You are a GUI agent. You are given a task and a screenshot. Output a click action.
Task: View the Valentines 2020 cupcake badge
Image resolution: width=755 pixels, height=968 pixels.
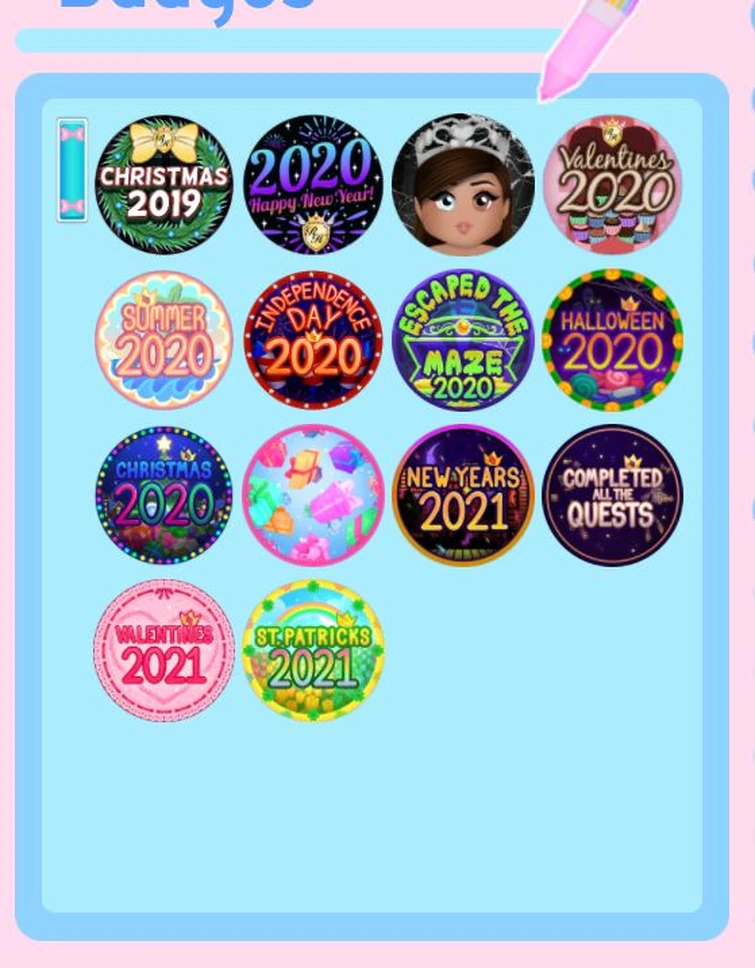pyautogui.click(x=613, y=183)
